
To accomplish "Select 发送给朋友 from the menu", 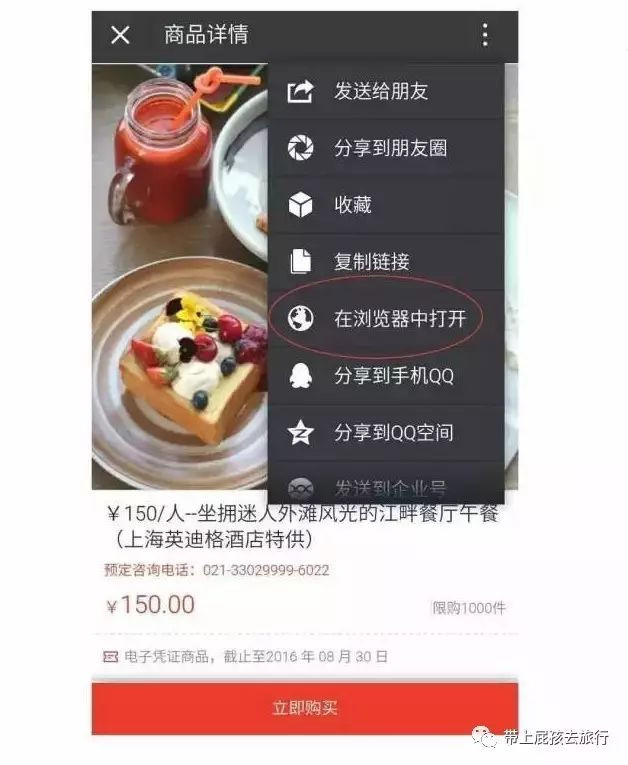I will coord(385,92).
